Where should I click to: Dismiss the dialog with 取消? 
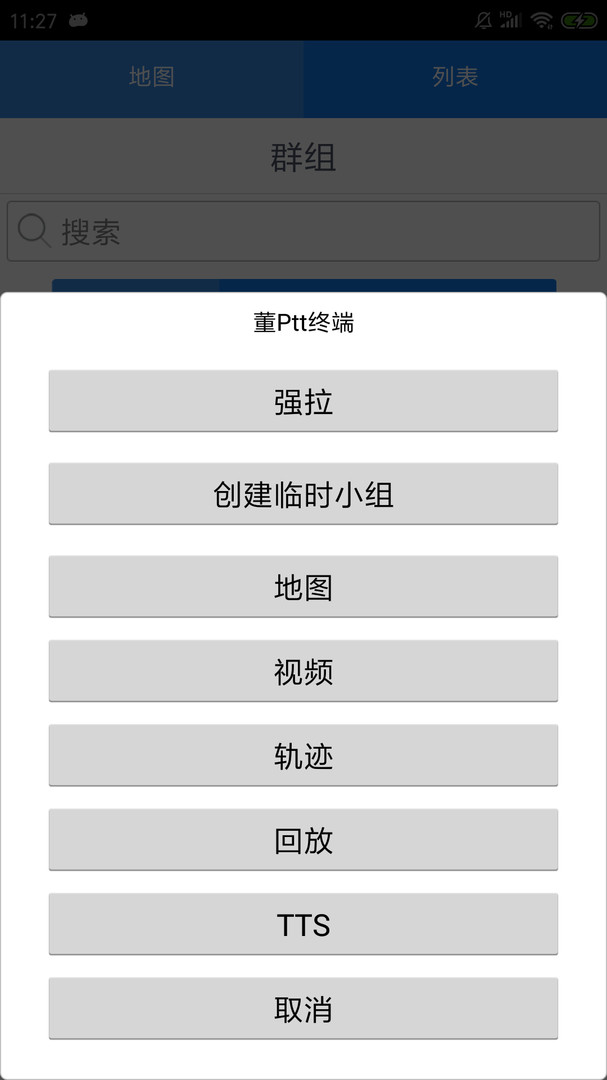303,1009
